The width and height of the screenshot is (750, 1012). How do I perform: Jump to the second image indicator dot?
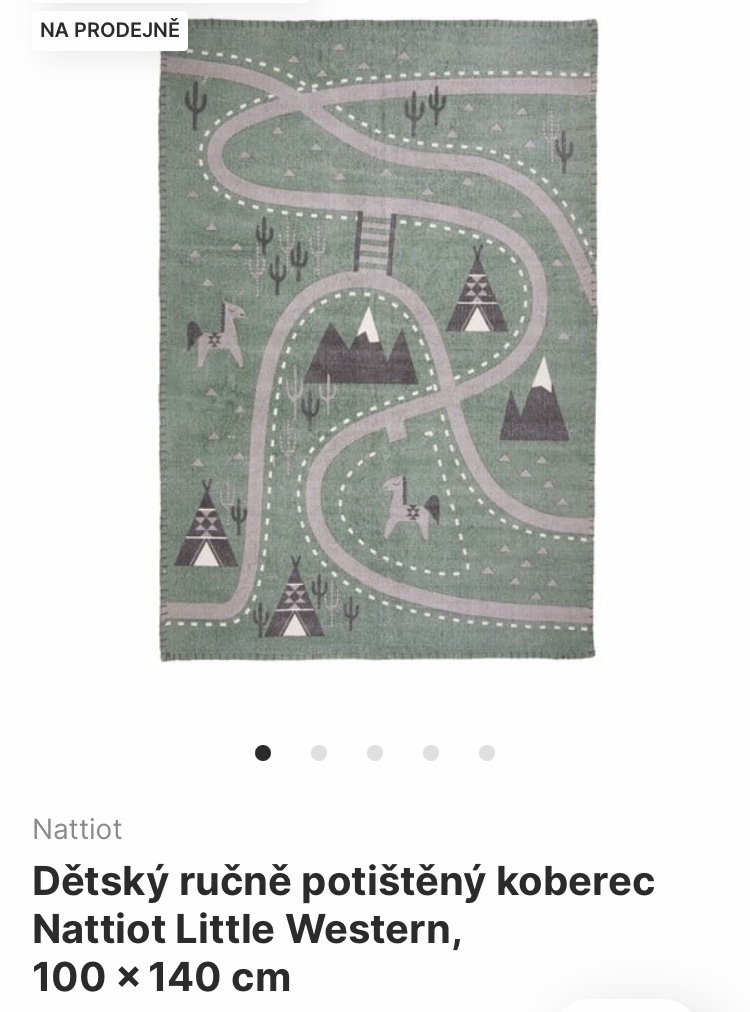[x=319, y=753]
